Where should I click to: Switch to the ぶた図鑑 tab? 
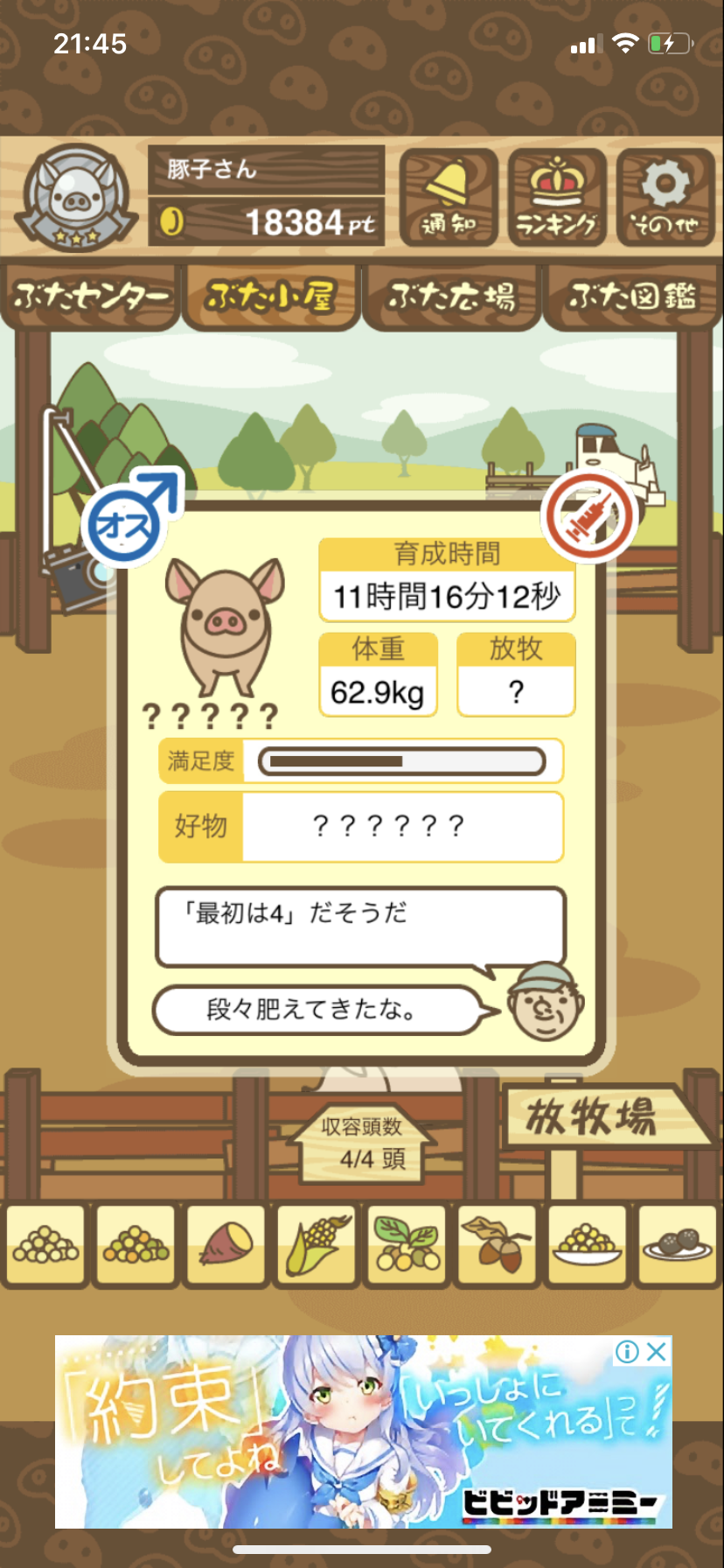click(632, 297)
